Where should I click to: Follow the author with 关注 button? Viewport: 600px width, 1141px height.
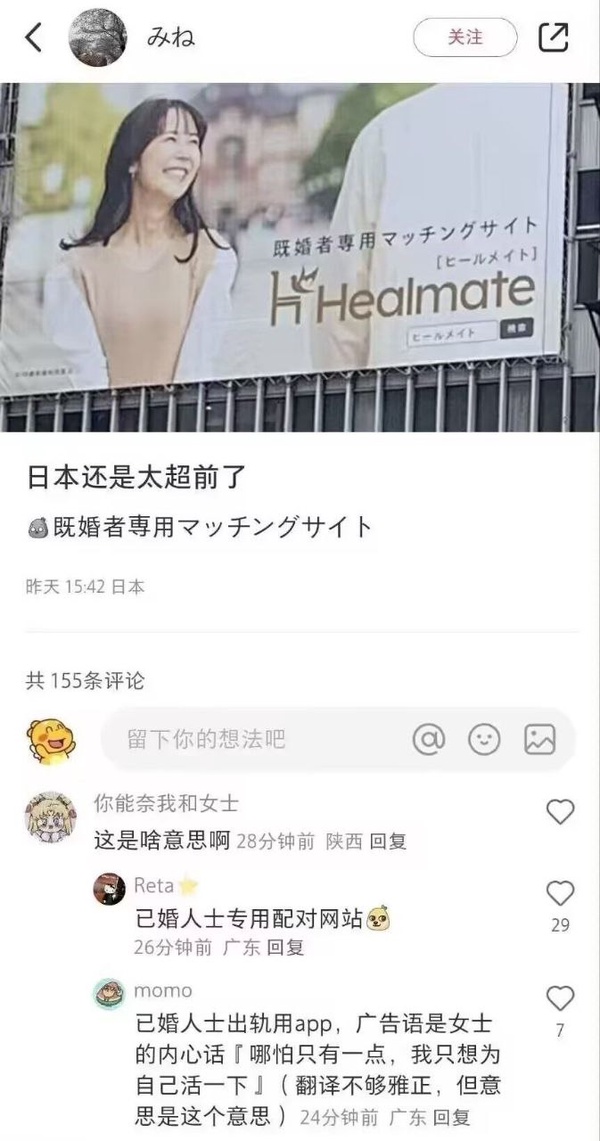(465, 37)
